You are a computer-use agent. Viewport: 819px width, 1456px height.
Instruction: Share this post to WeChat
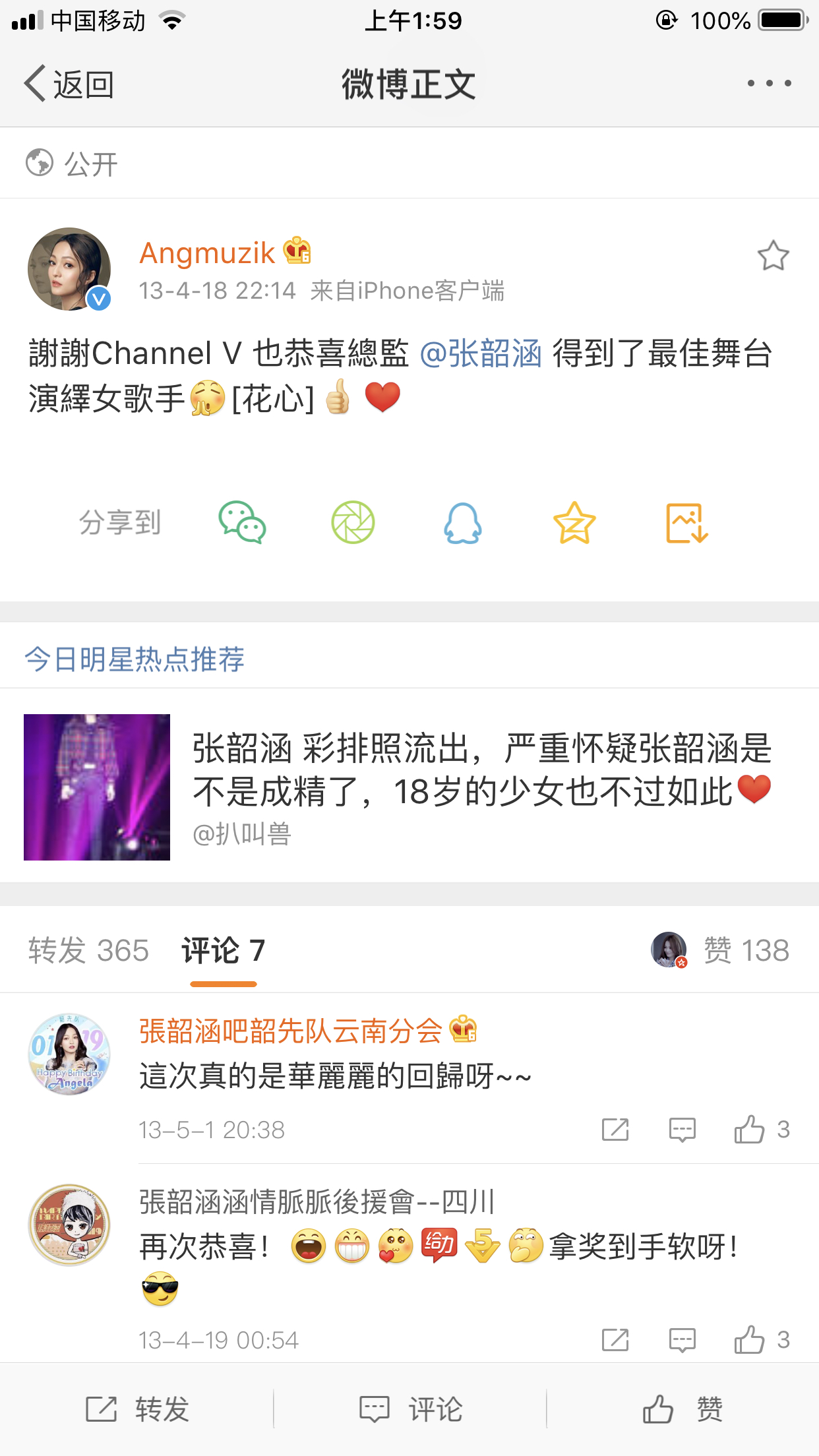point(242,523)
